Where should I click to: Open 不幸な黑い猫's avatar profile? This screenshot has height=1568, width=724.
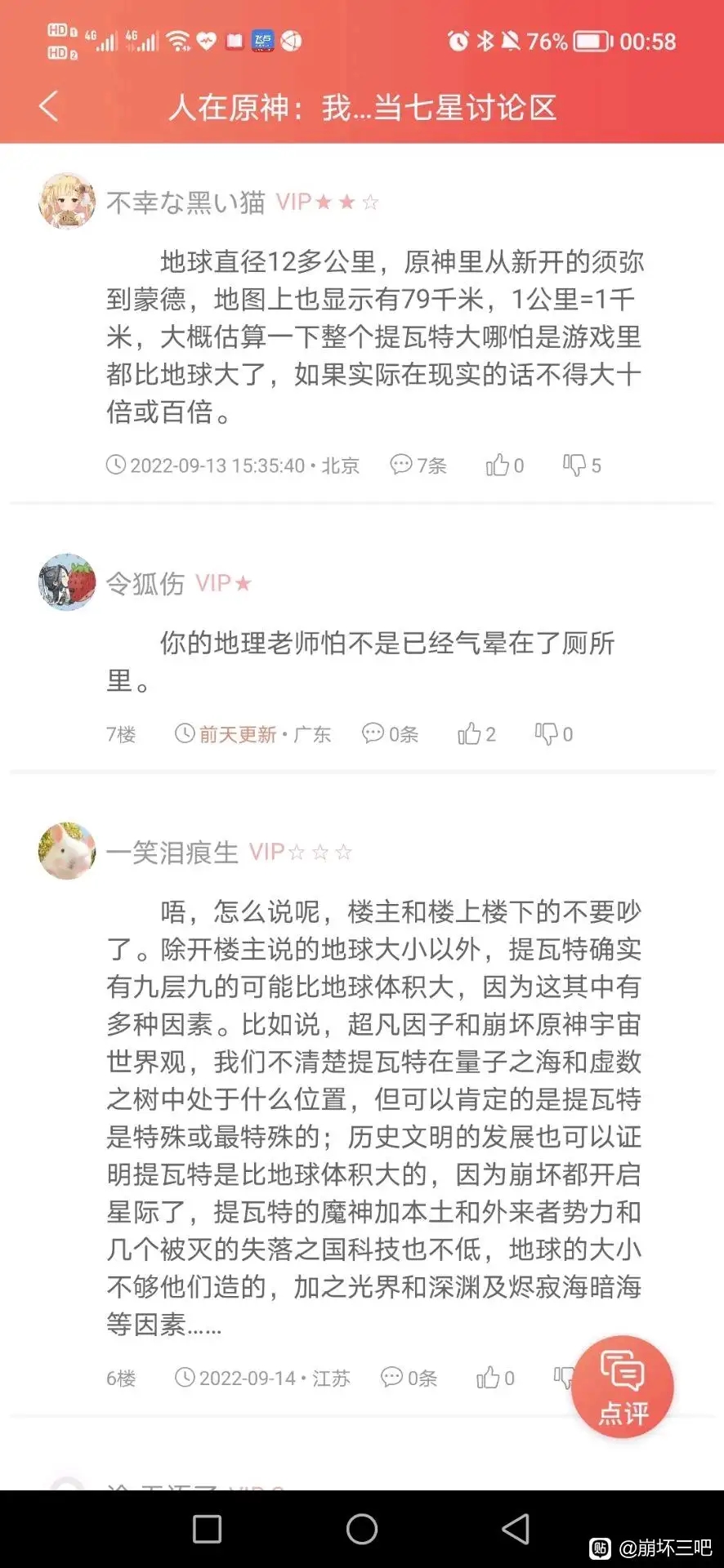coord(67,201)
